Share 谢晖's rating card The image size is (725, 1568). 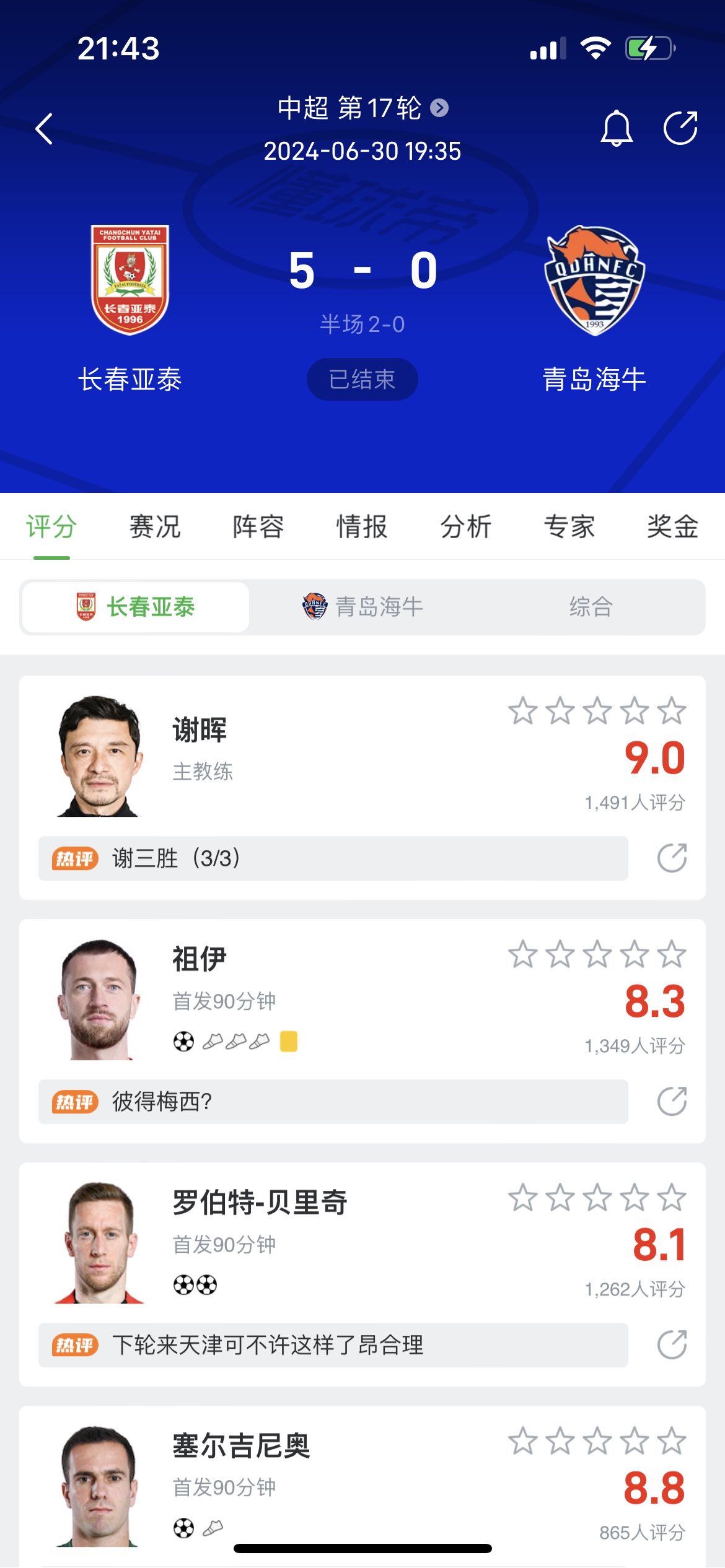(672, 858)
